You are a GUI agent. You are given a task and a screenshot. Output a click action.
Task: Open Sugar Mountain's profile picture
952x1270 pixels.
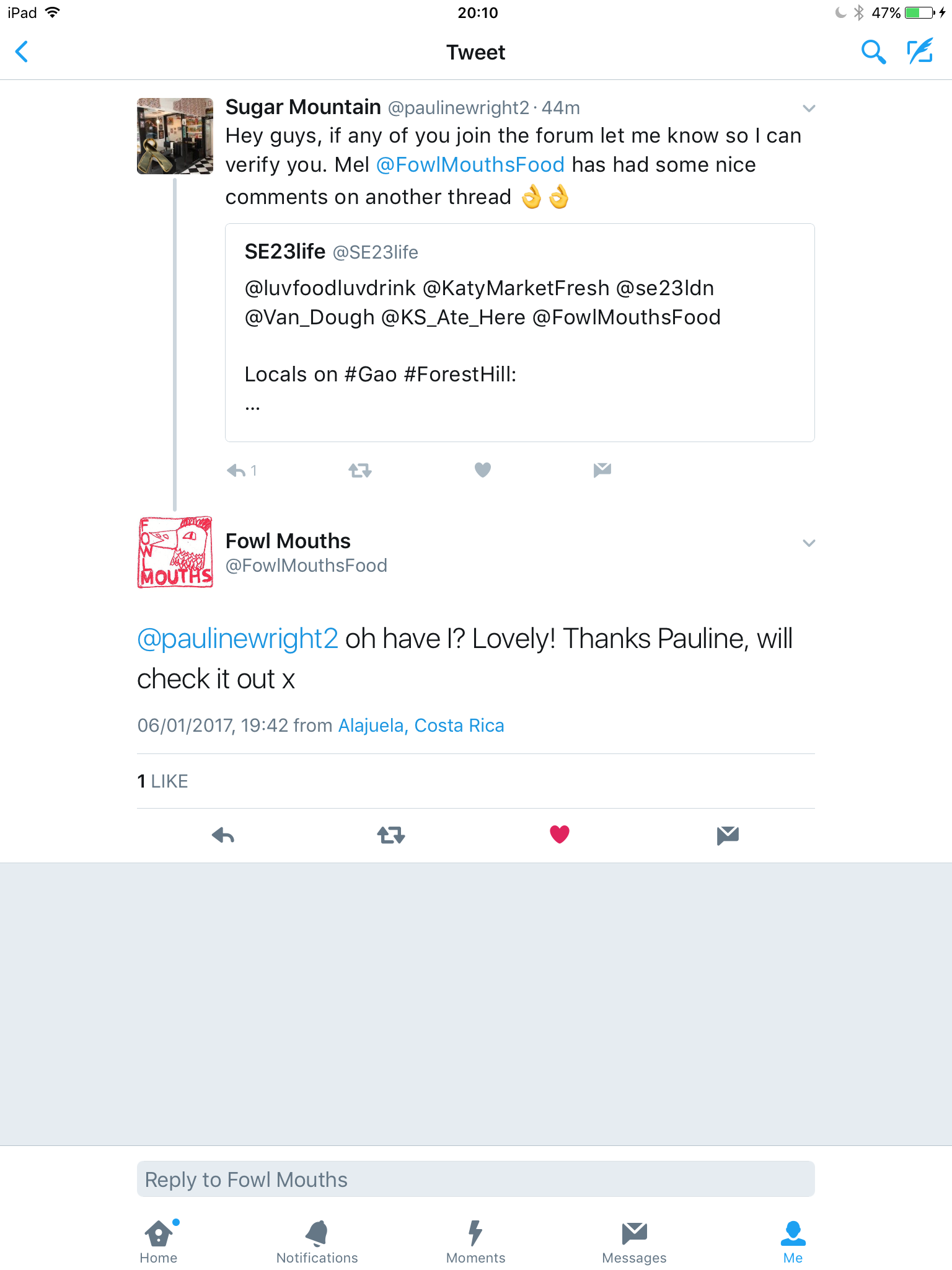[x=175, y=136]
